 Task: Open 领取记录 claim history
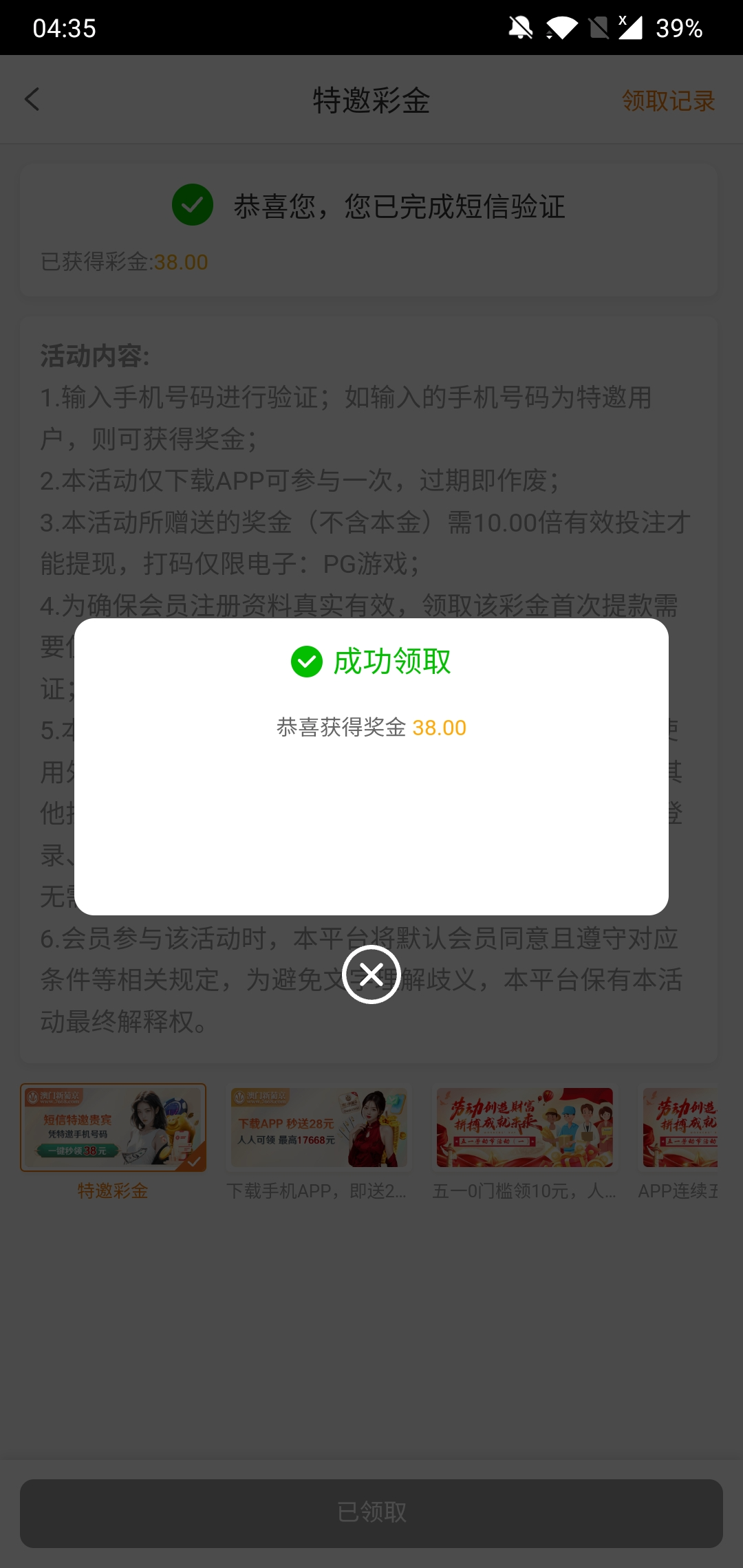668,101
